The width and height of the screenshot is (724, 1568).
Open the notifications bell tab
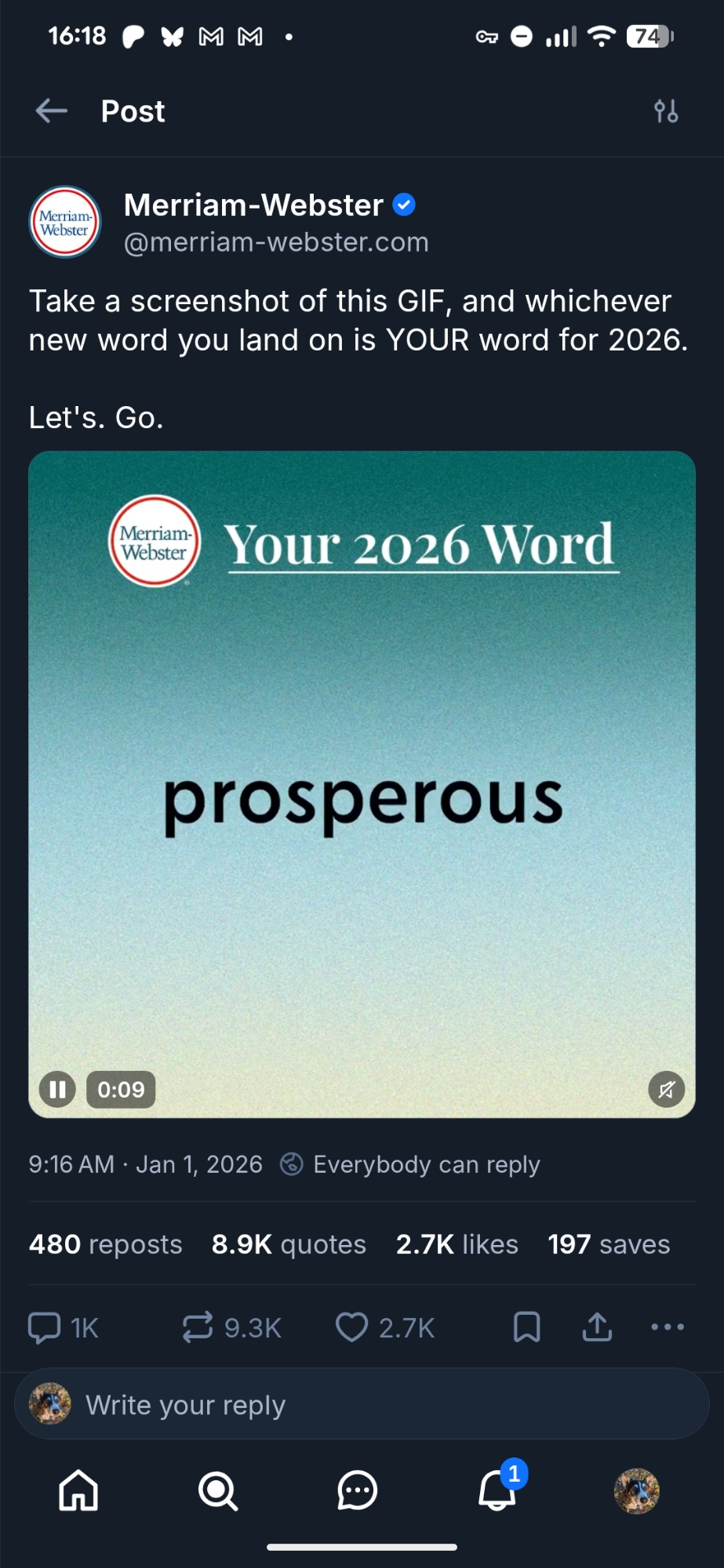coord(497,1490)
